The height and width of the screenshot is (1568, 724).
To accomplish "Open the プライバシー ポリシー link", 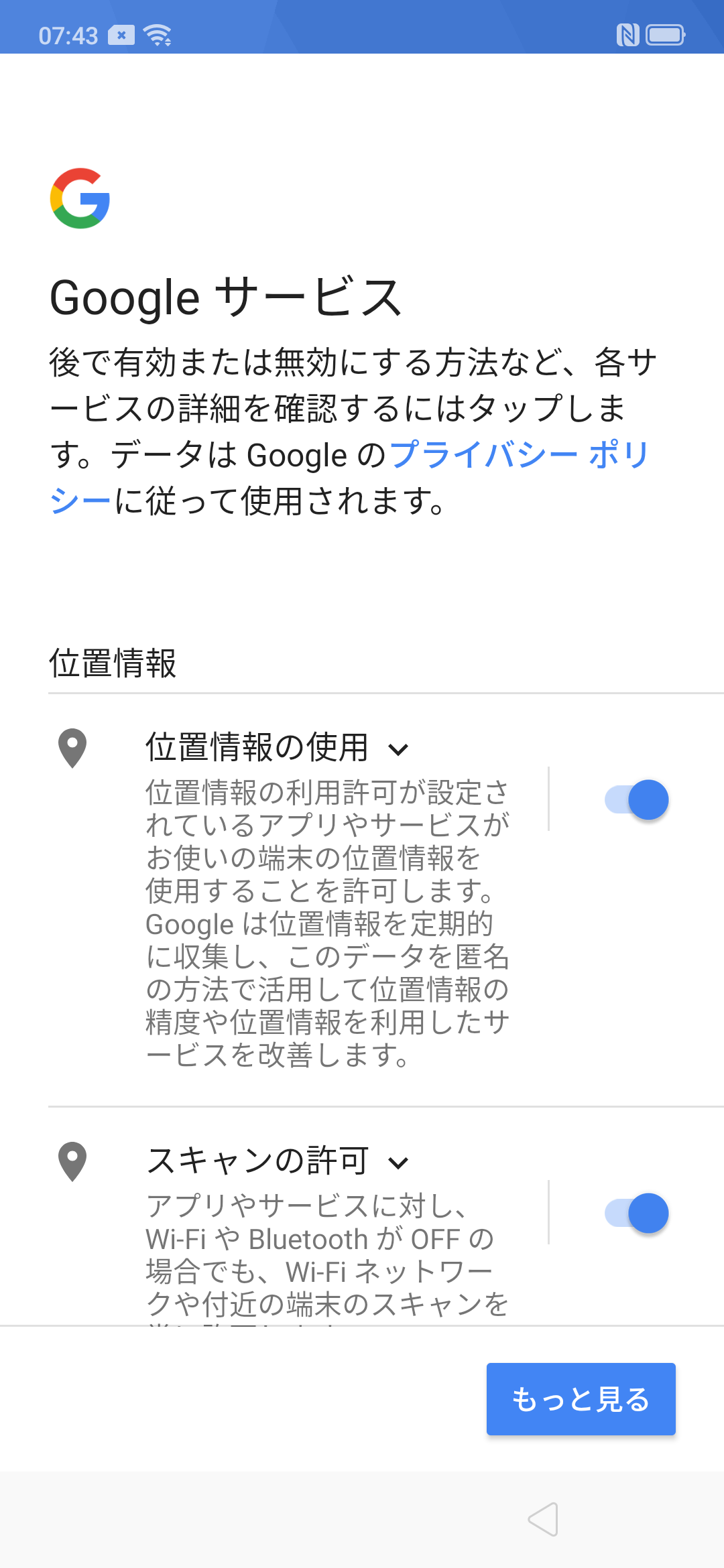I will tap(520, 454).
